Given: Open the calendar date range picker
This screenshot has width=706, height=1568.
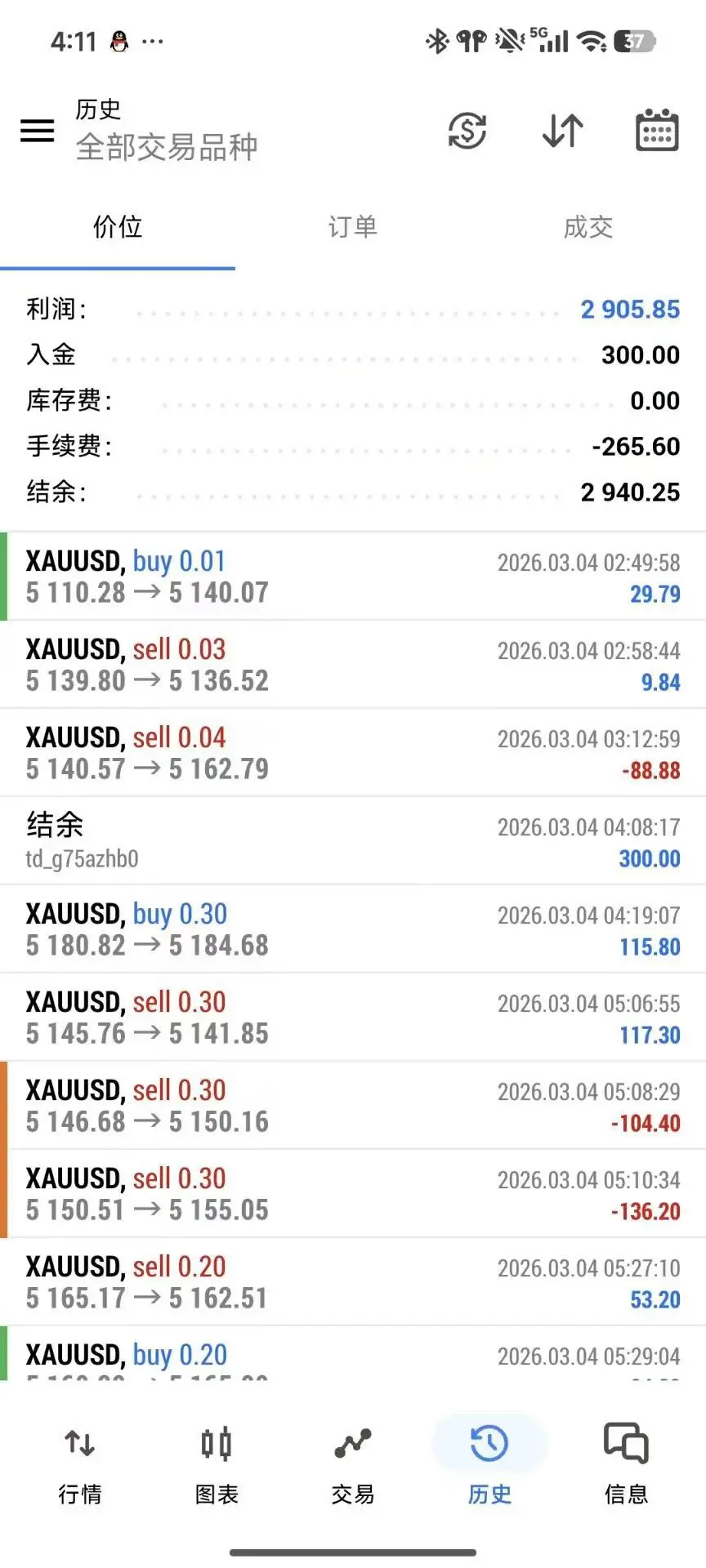Looking at the screenshot, I should point(657,131).
